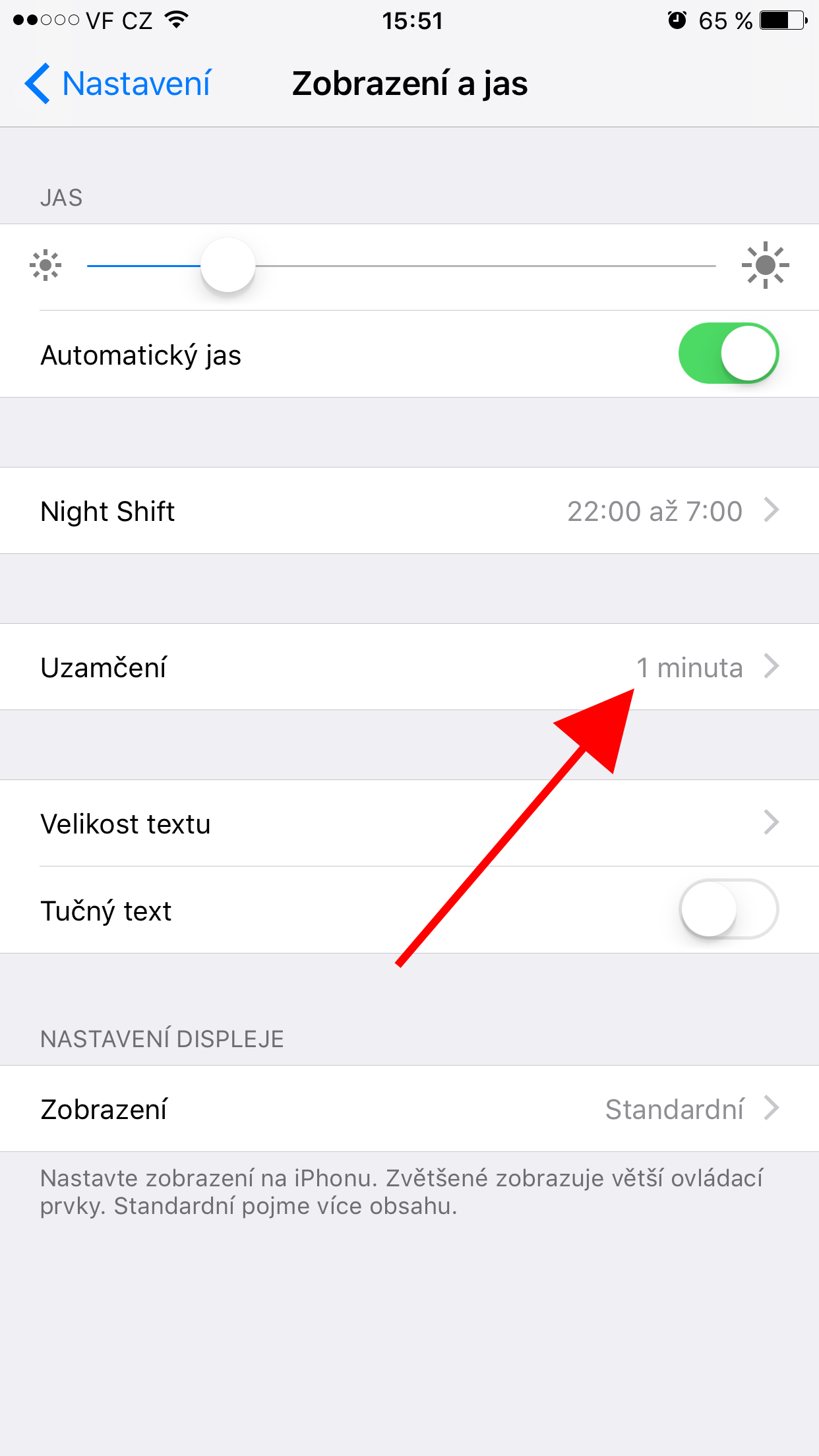Go back to Nastavení

click(119, 84)
